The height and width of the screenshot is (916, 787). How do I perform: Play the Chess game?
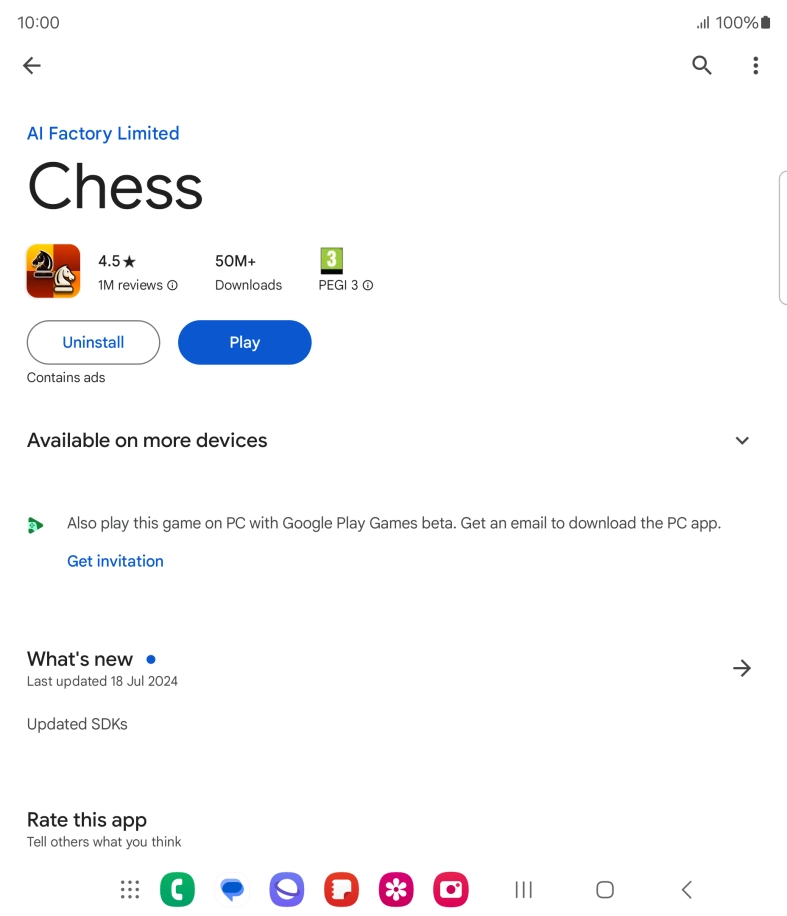[245, 342]
